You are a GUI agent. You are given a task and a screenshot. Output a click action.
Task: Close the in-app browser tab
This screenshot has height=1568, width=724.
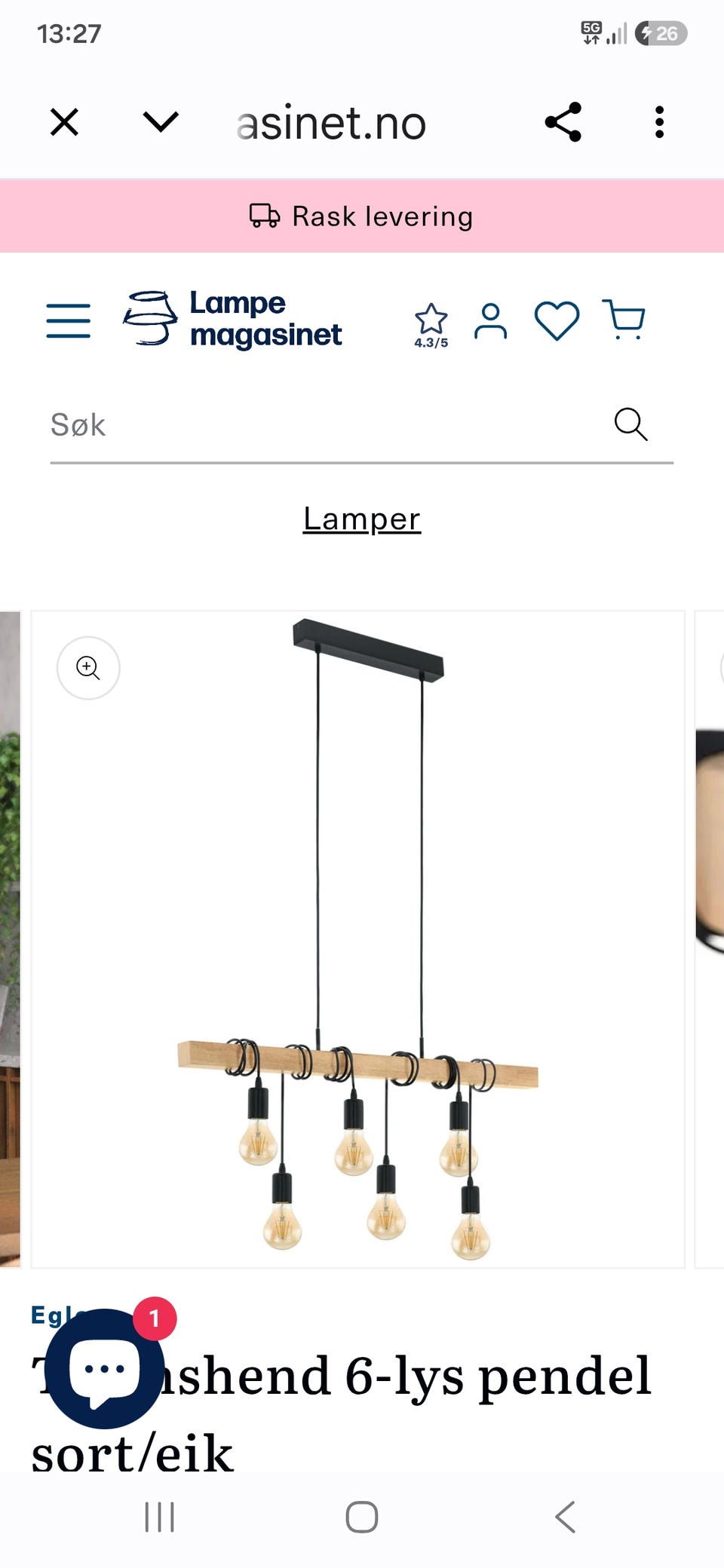click(64, 122)
